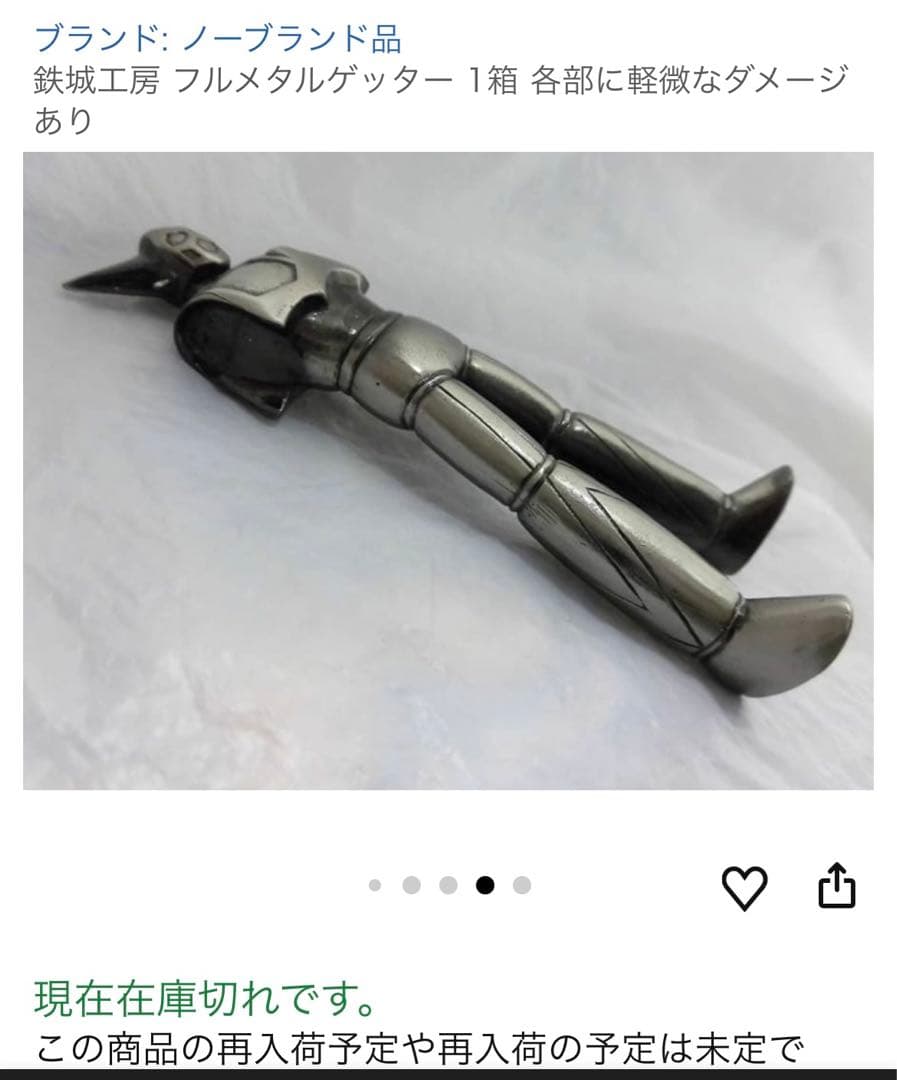The image size is (897, 1080).
Task: Select the last carousel dot
Action: (520, 885)
